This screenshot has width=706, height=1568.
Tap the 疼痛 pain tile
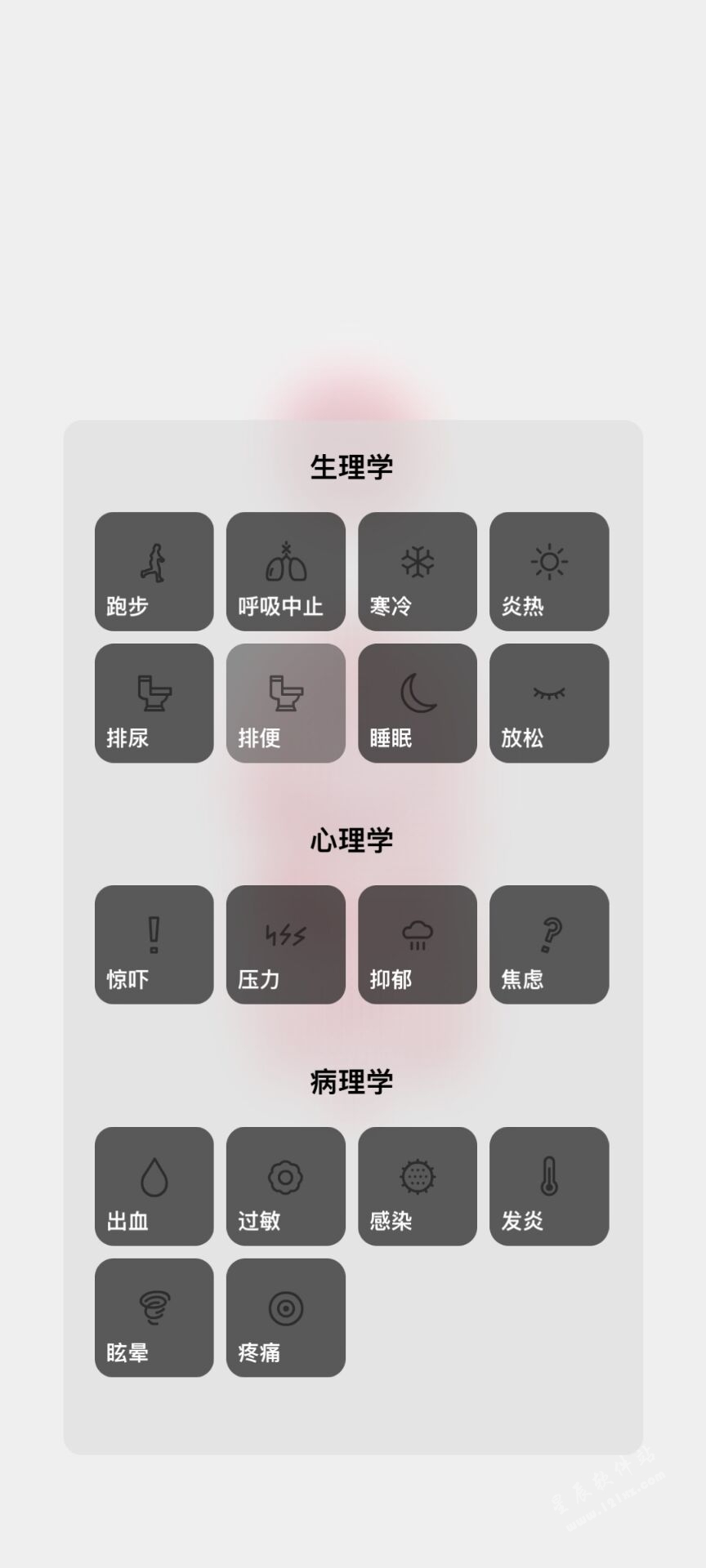tap(286, 1318)
